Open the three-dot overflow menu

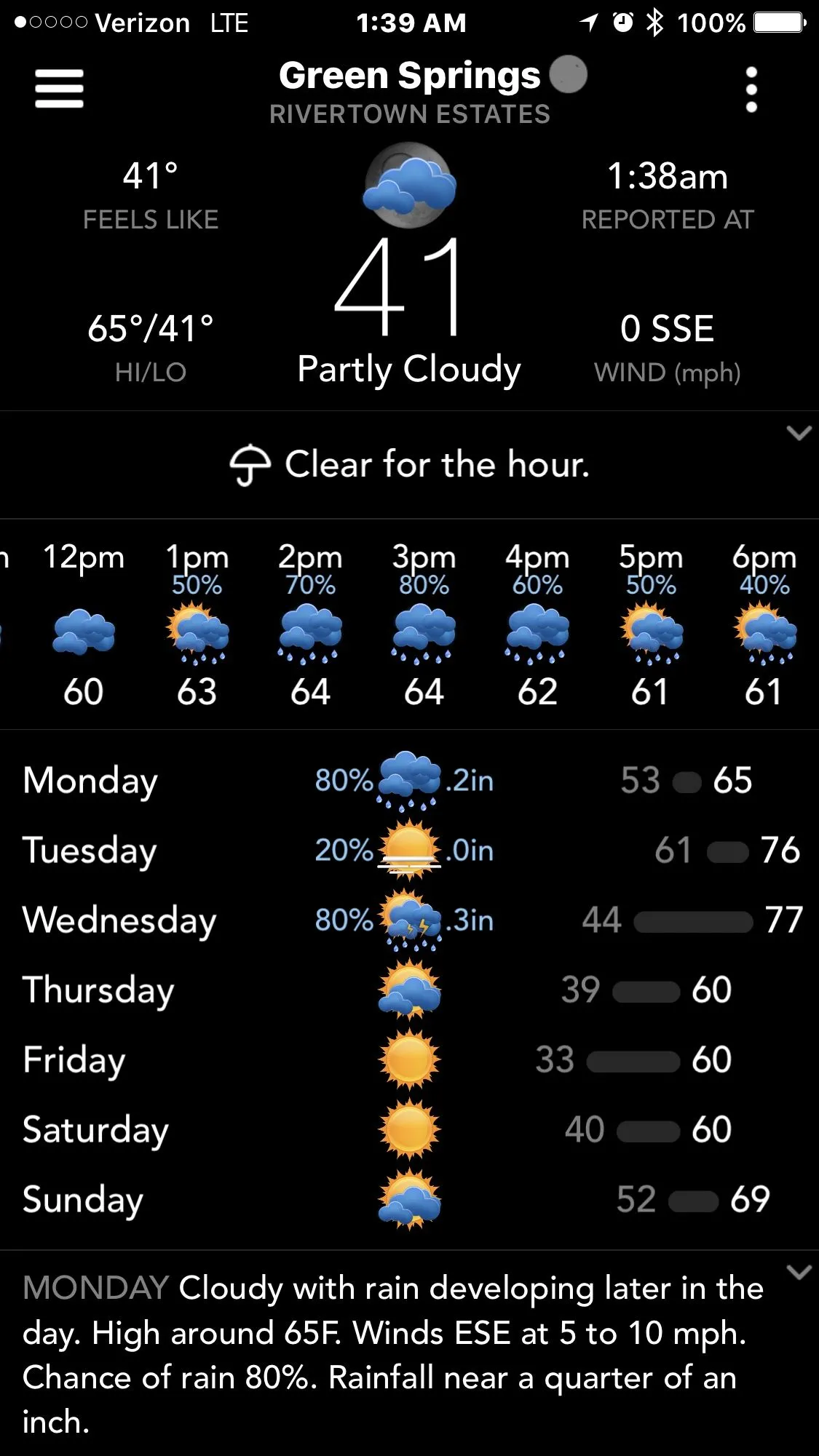[751, 90]
